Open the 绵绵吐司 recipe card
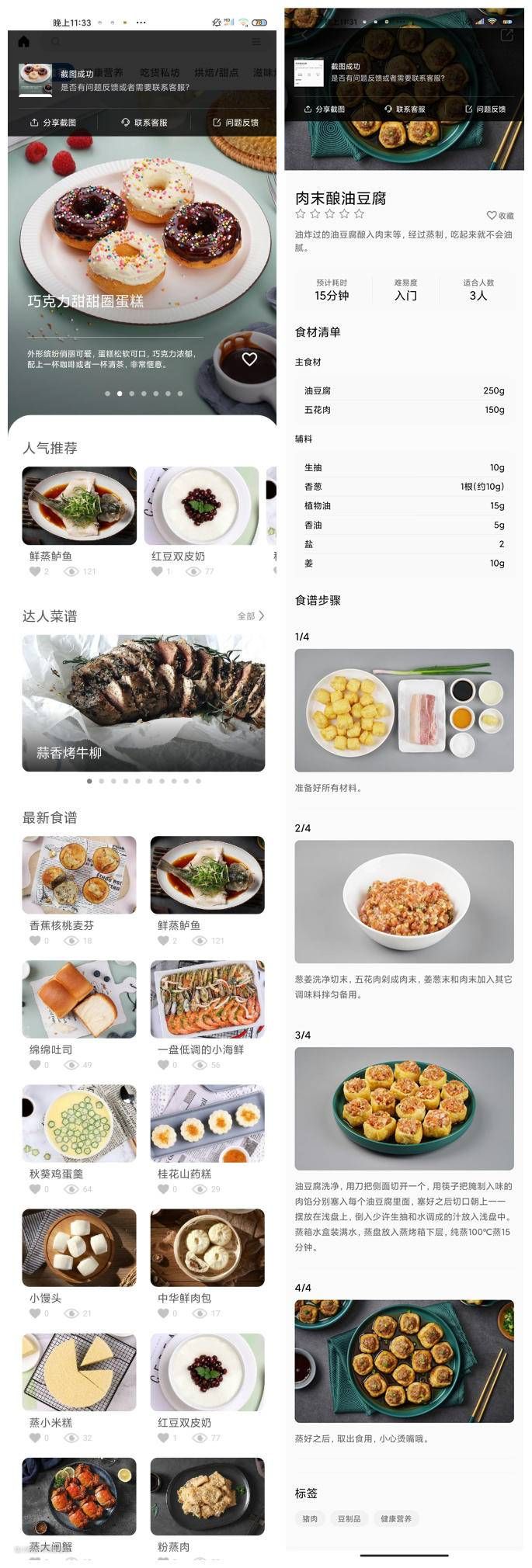 click(79, 999)
